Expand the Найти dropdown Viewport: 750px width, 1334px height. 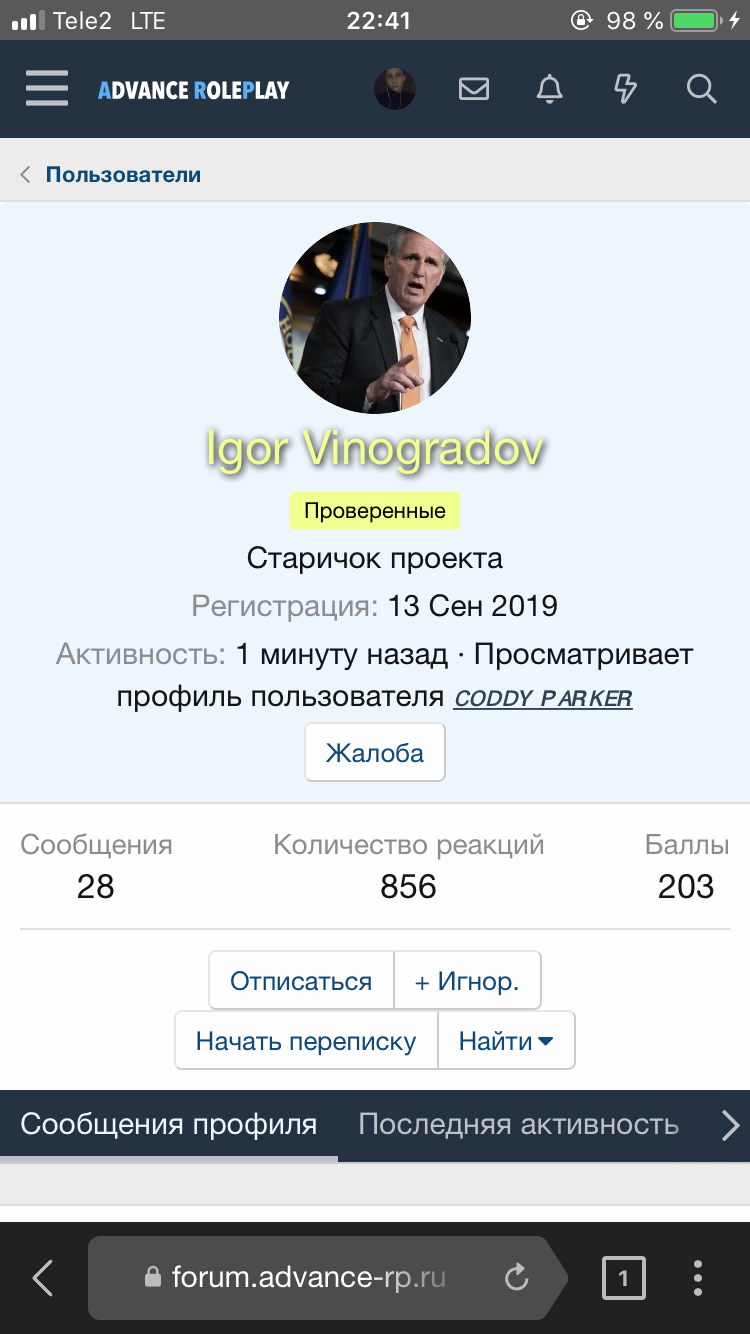tap(506, 1041)
